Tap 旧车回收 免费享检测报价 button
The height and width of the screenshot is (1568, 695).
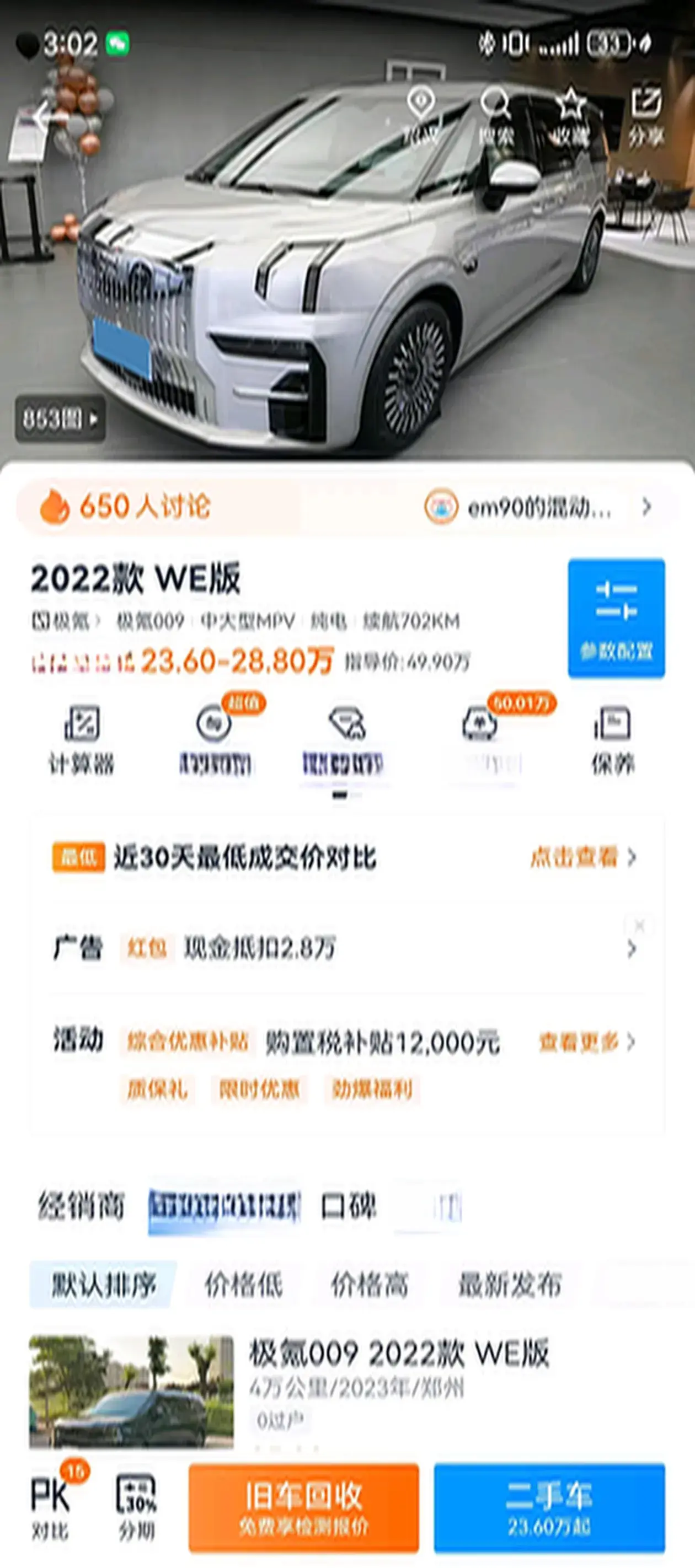pyautogui.click(x=303, y=1506)
